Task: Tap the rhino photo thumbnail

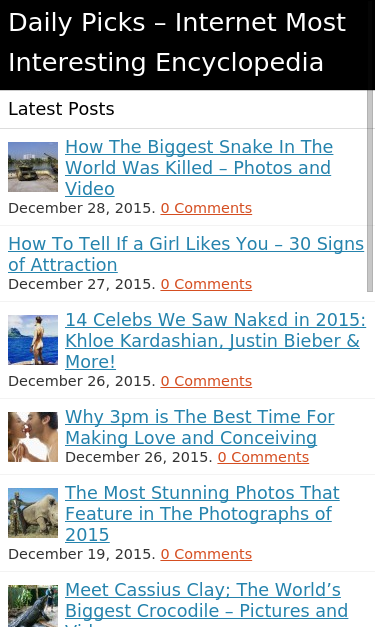Action: pos(33,513)
